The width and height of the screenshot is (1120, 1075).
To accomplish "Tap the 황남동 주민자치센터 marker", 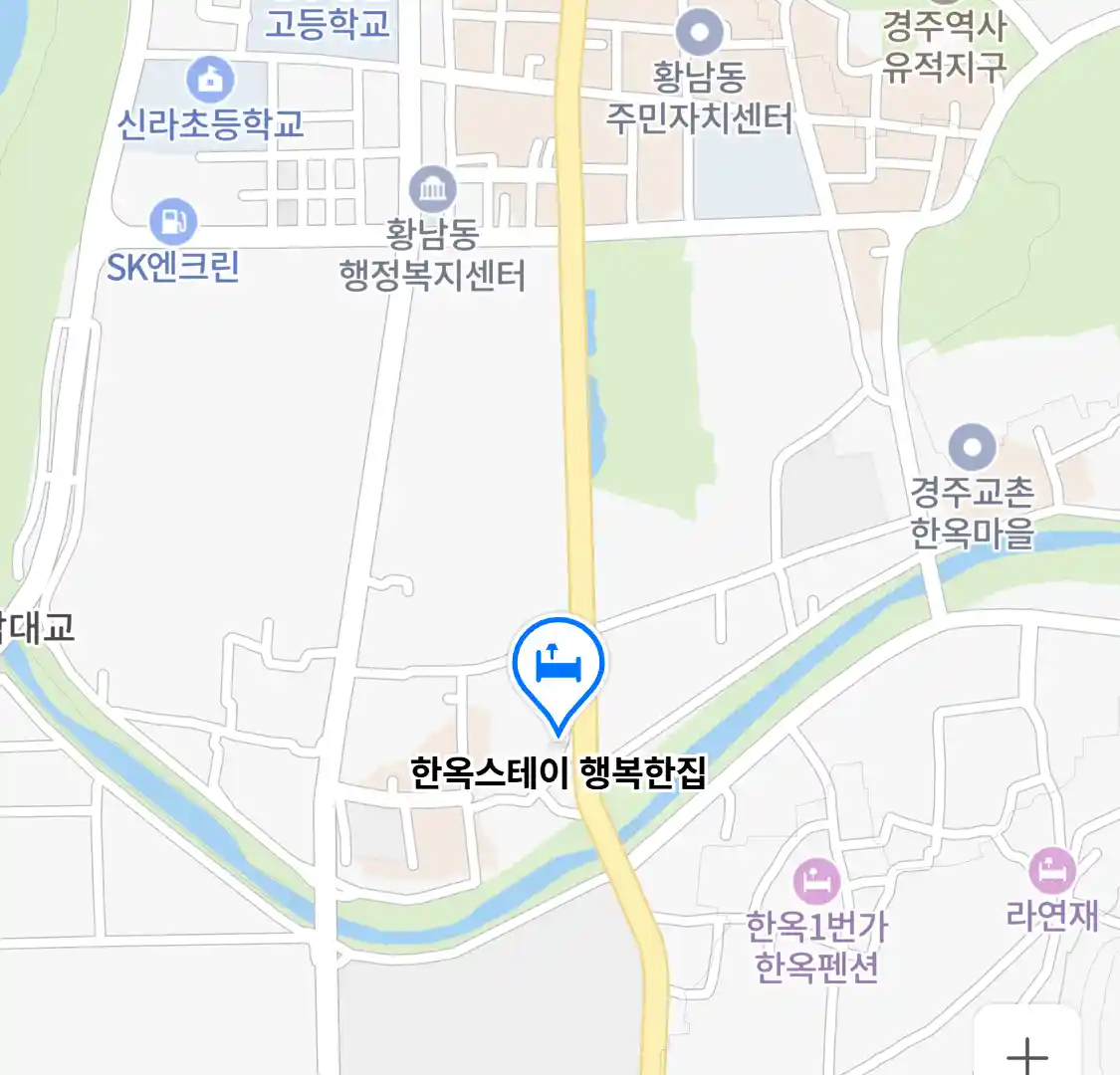I will [700, 33].
